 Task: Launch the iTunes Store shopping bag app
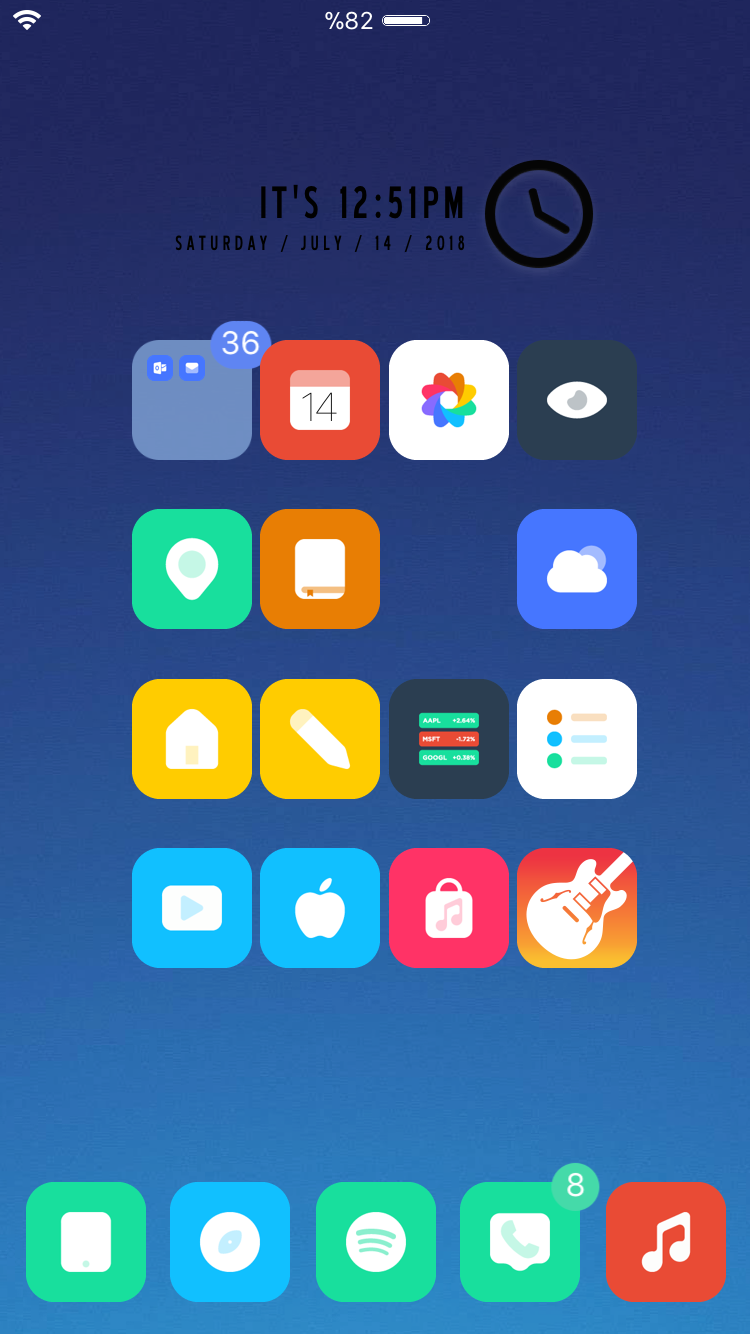tap(449, 908)
